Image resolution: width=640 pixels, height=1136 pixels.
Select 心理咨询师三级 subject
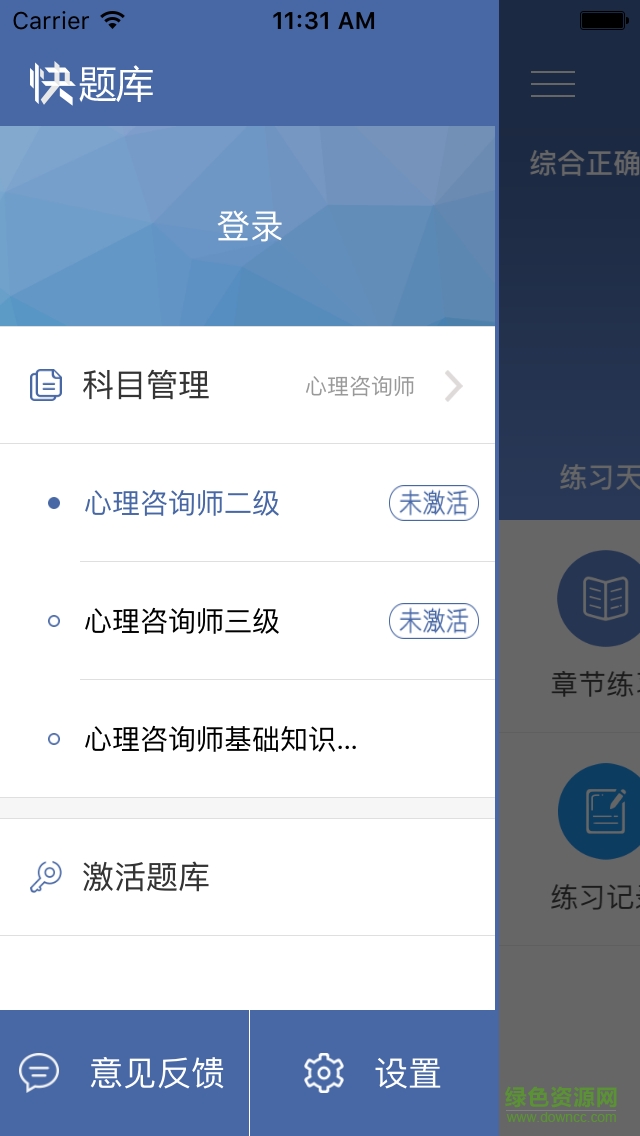(x=182, y=622)
